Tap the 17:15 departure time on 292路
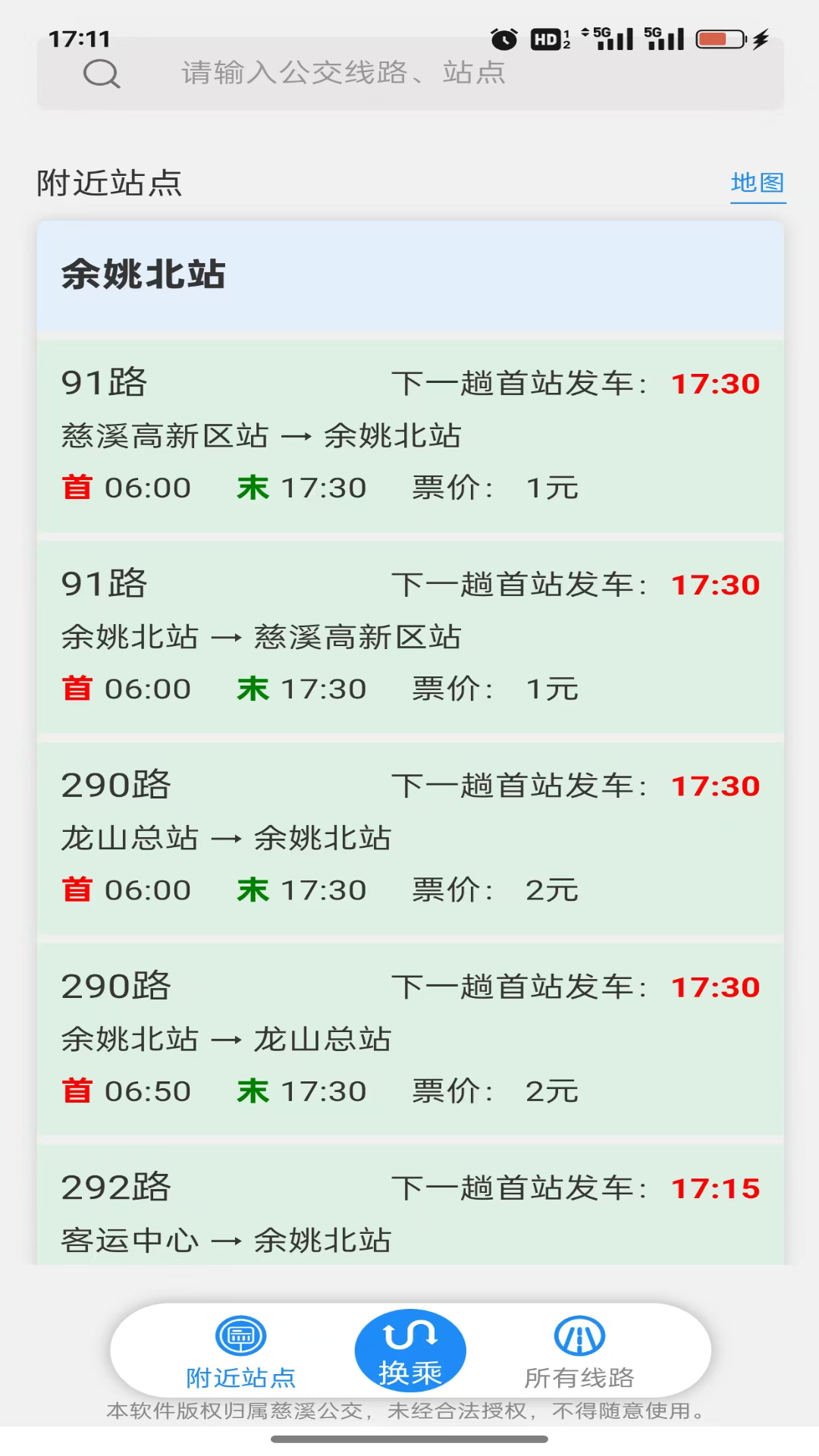This screenshot has width=819, height=1456. pyautogui.click(x=714, y=1189)
